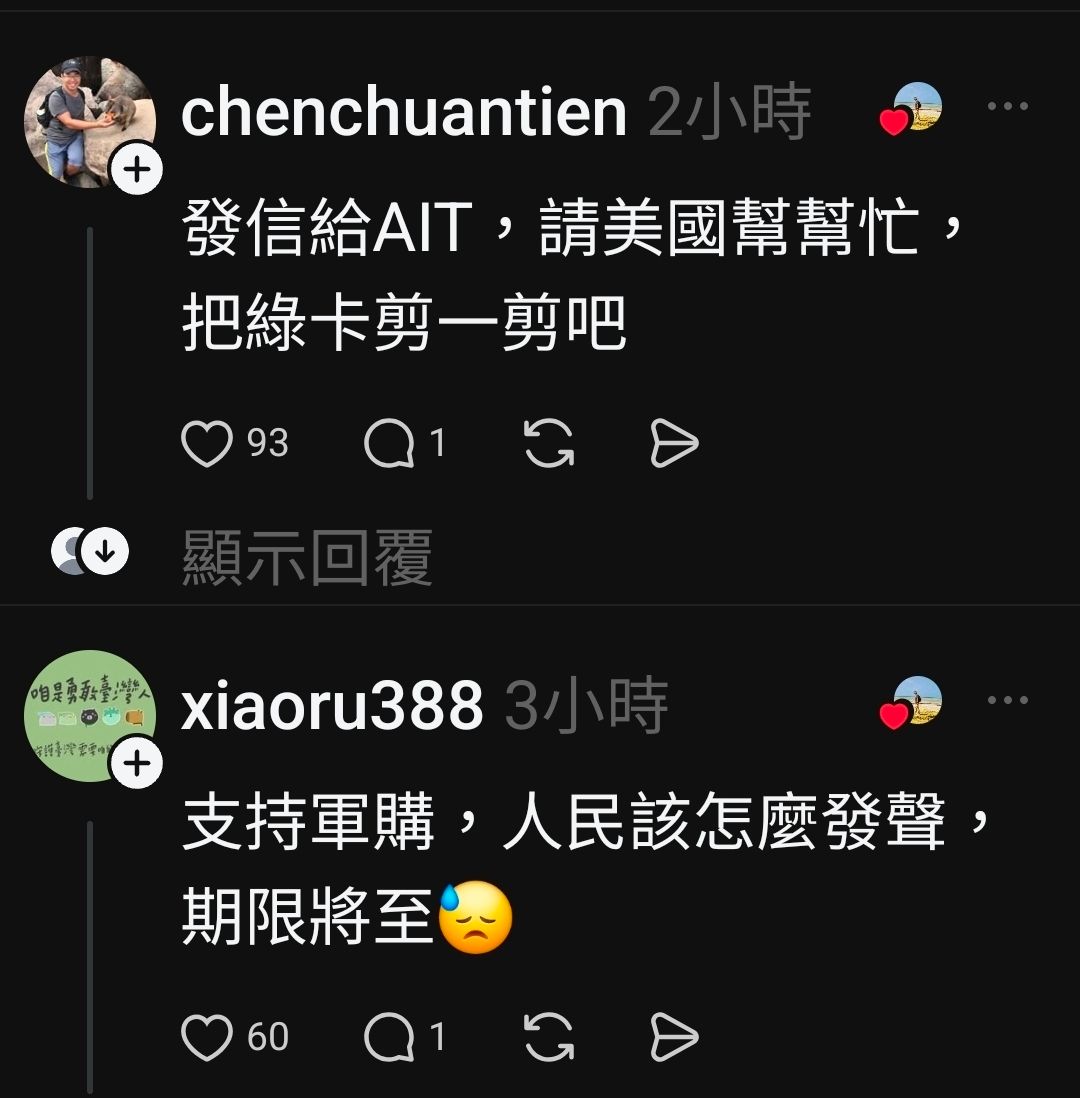The height and width of the screenshot is (1098, 1080).
Task: Reply to xiaoru388's comment
Action: tap(389, 1037)
